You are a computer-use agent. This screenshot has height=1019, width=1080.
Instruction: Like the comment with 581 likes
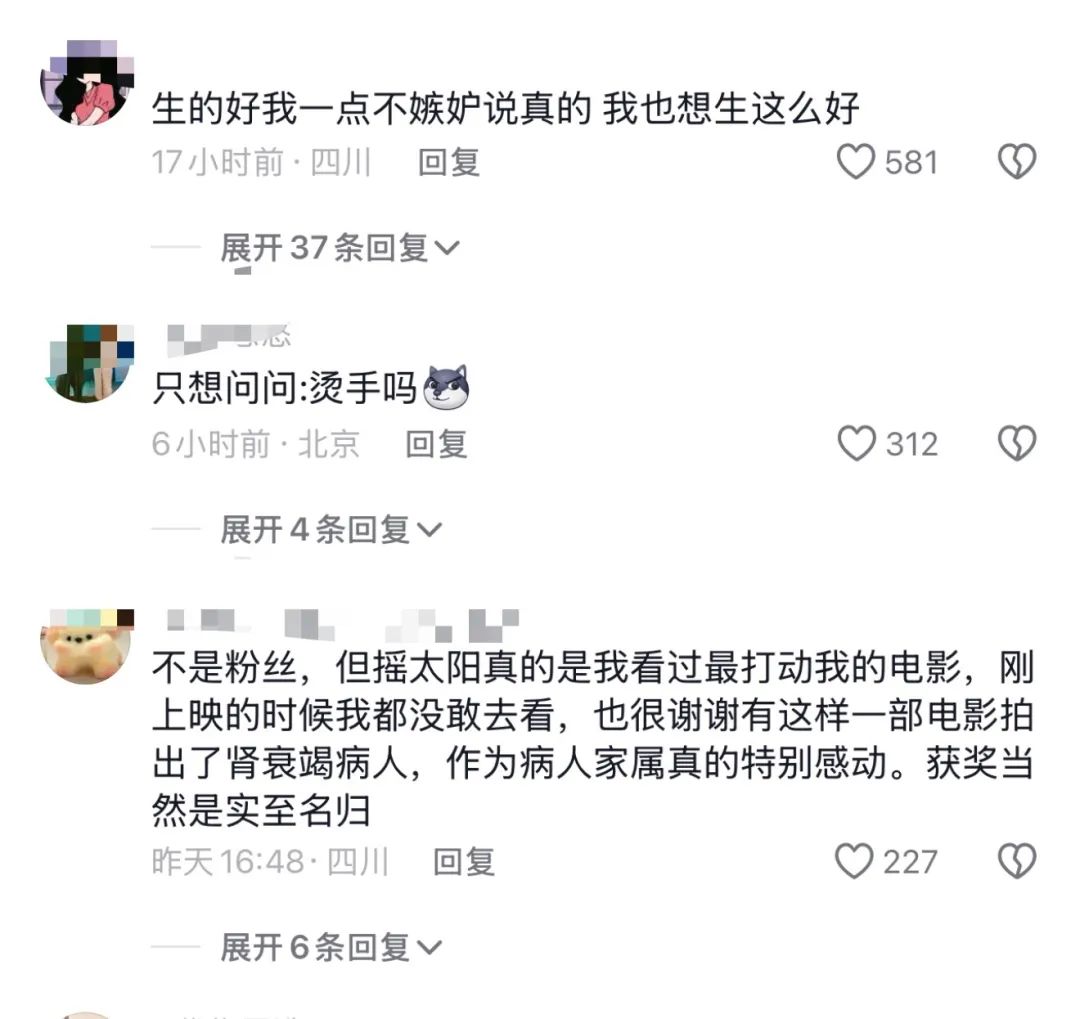pos(856,162)
